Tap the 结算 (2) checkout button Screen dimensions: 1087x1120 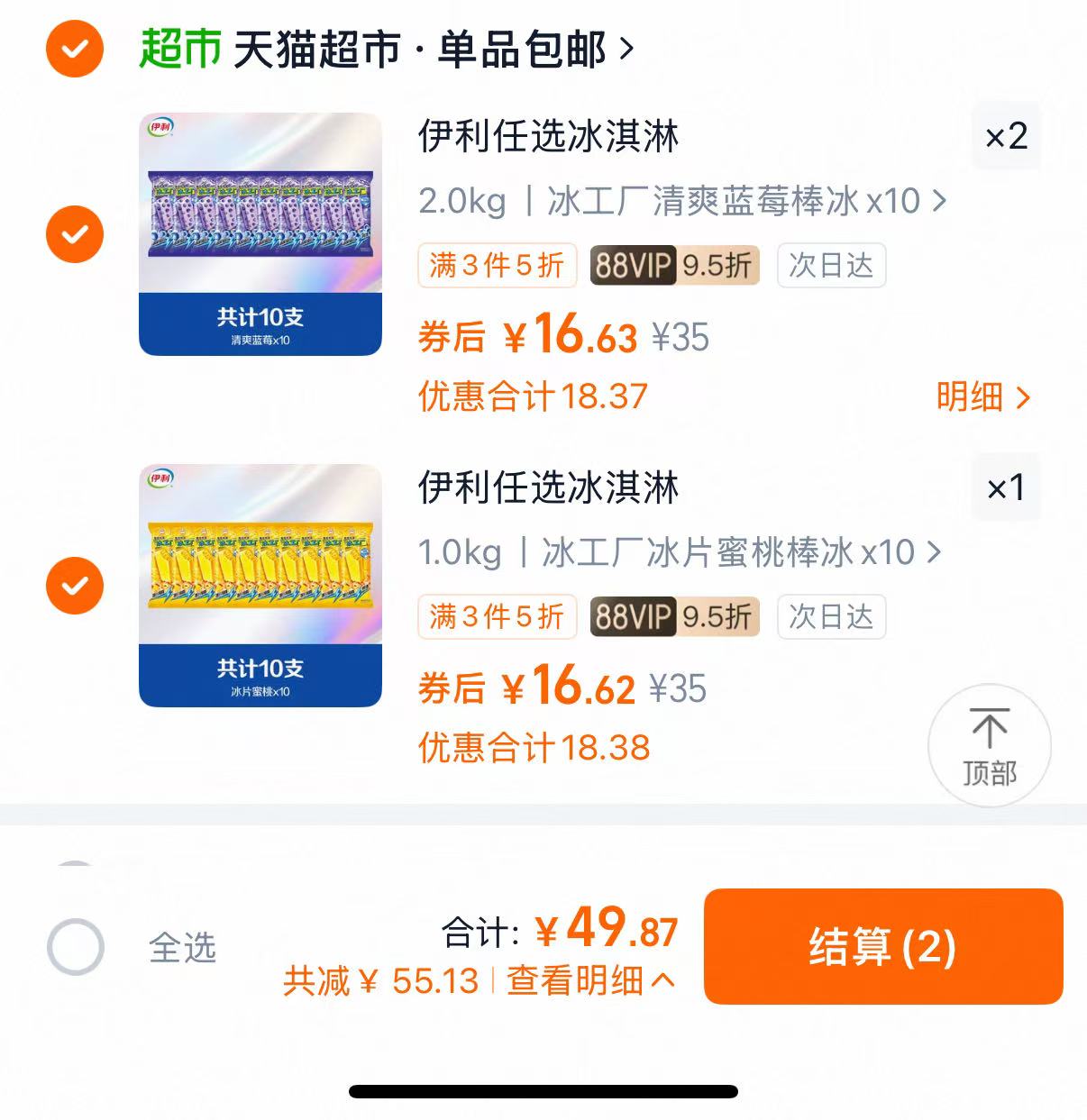pos(883,947)
